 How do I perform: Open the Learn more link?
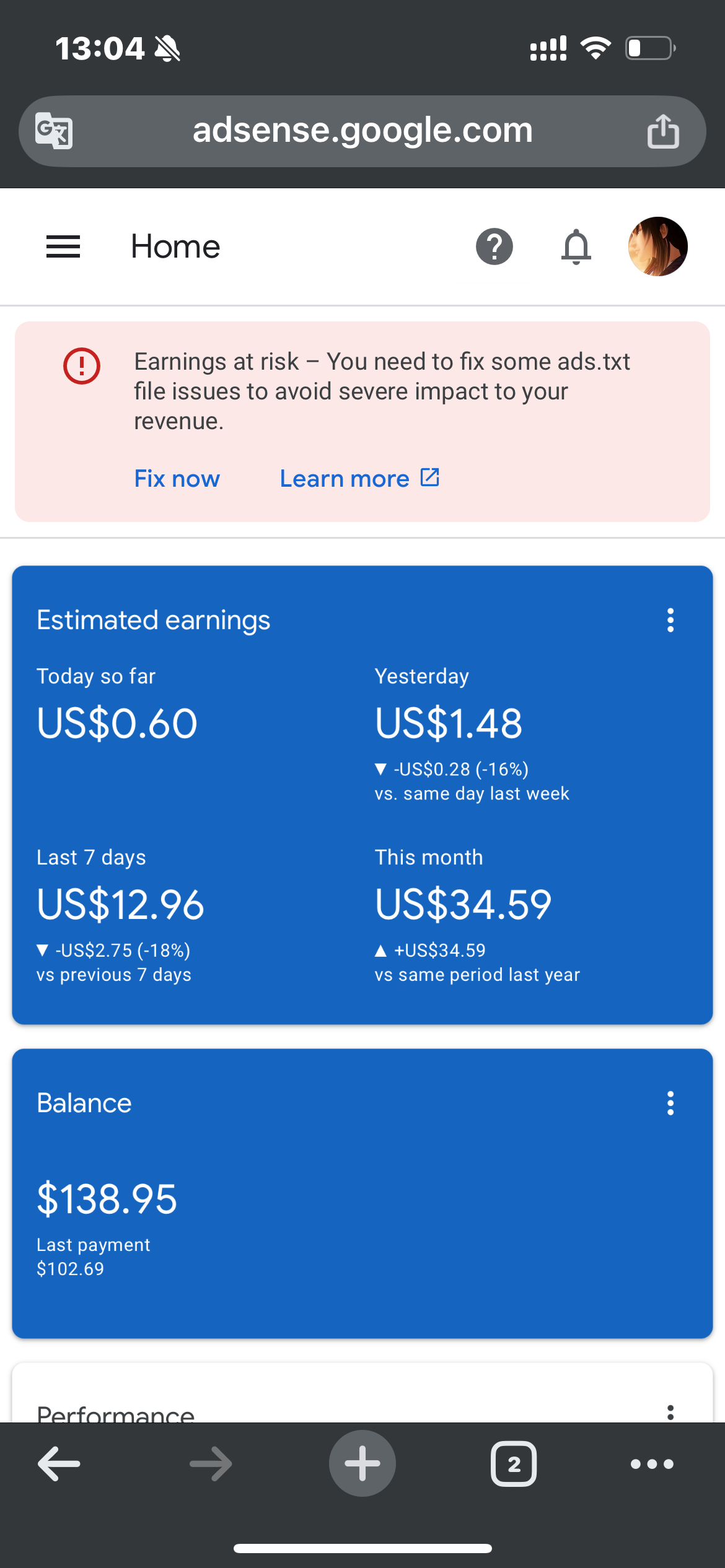tap(359, 479)
